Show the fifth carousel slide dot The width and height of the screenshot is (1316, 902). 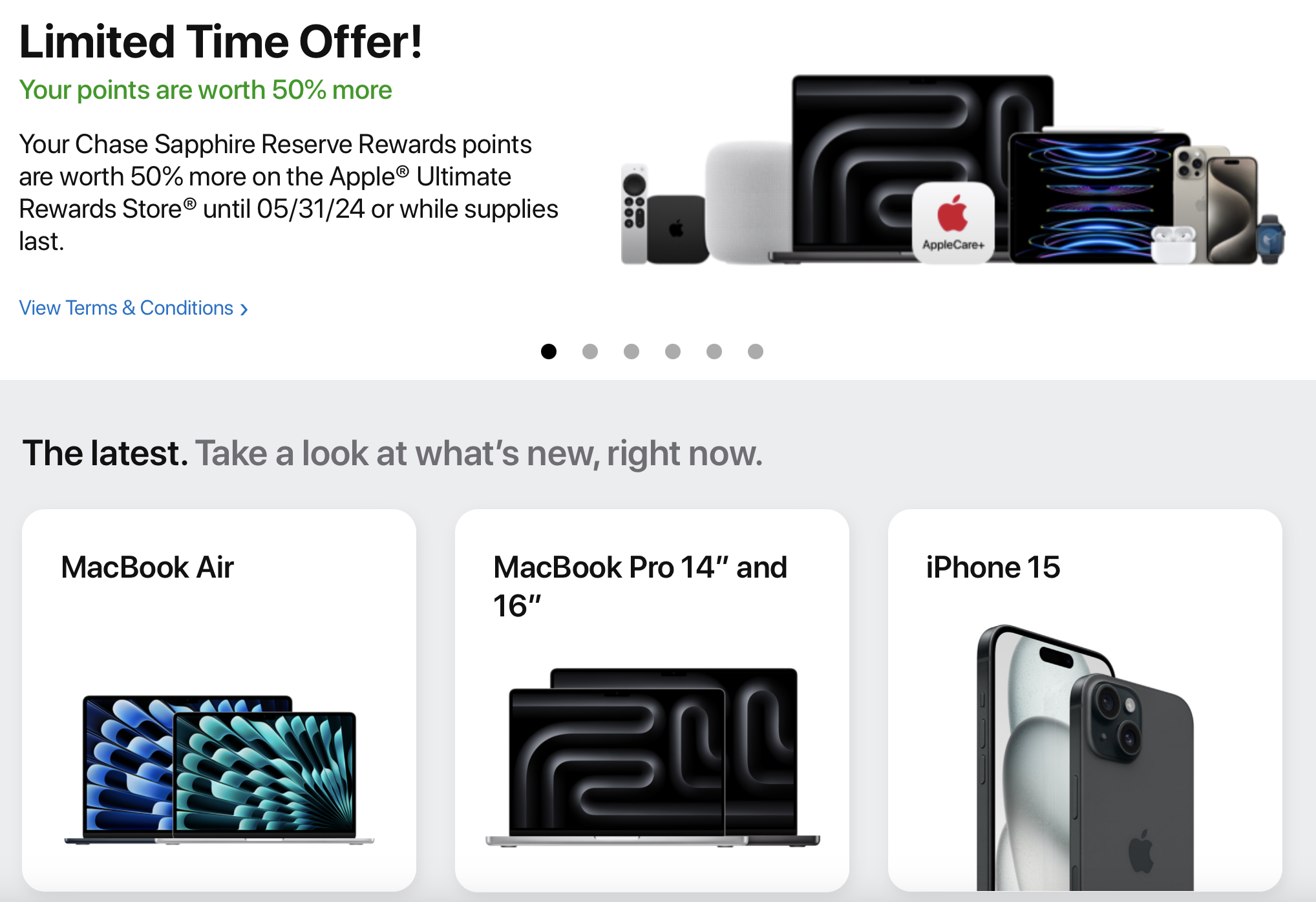pyautogui.click(x=714, y=351)
